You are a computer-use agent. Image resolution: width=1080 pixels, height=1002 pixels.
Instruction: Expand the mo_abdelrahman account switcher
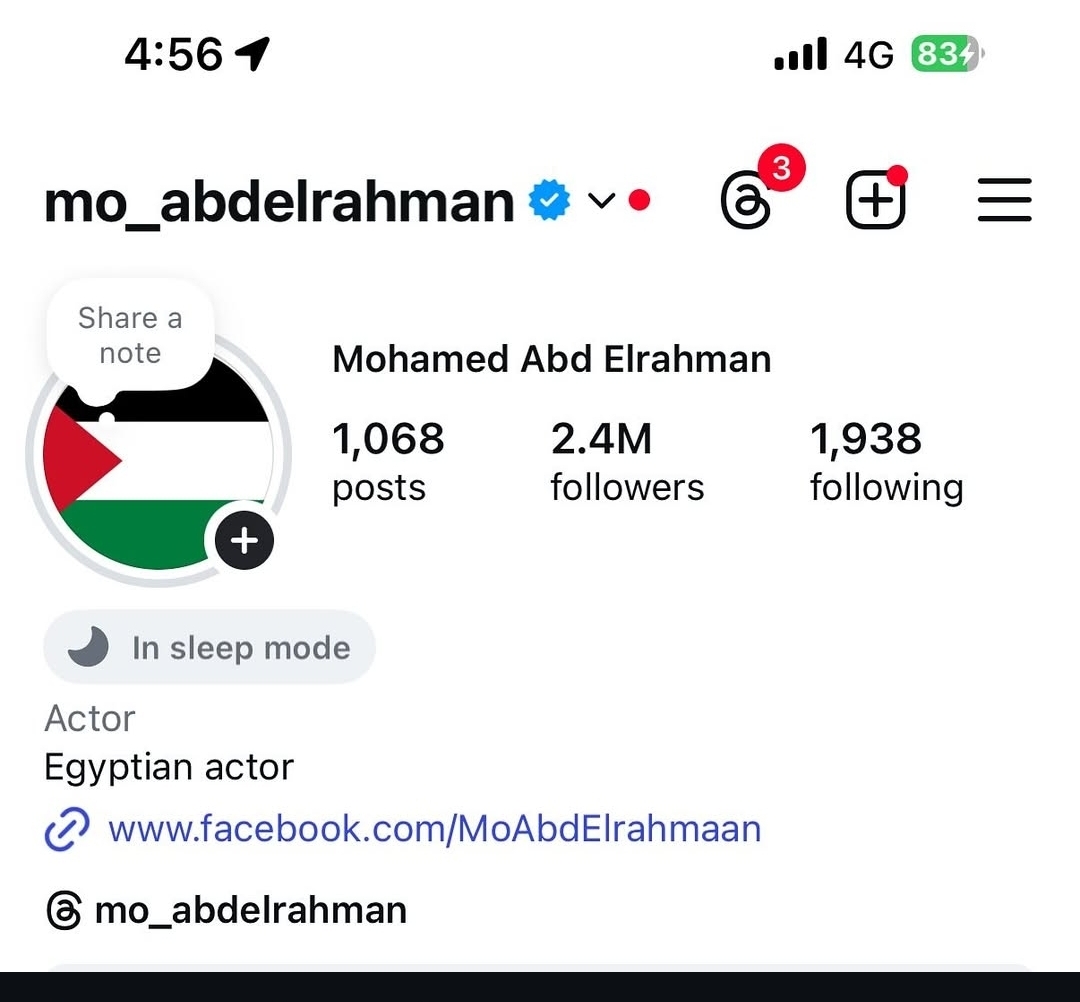click(x=600, y=201)
